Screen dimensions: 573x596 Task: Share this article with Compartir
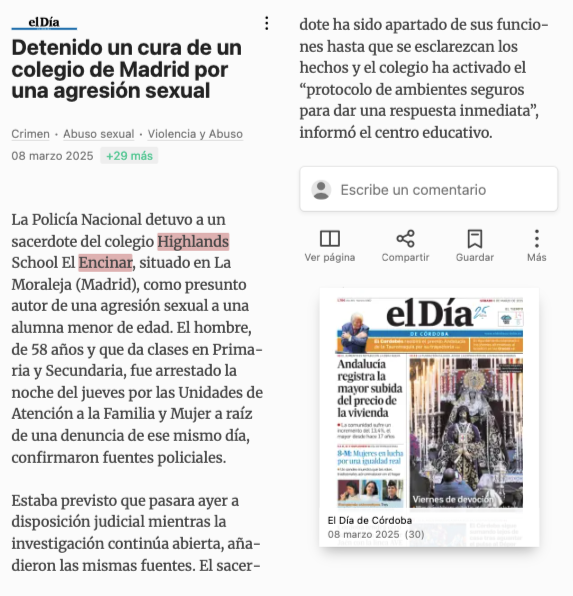[405, 246]
